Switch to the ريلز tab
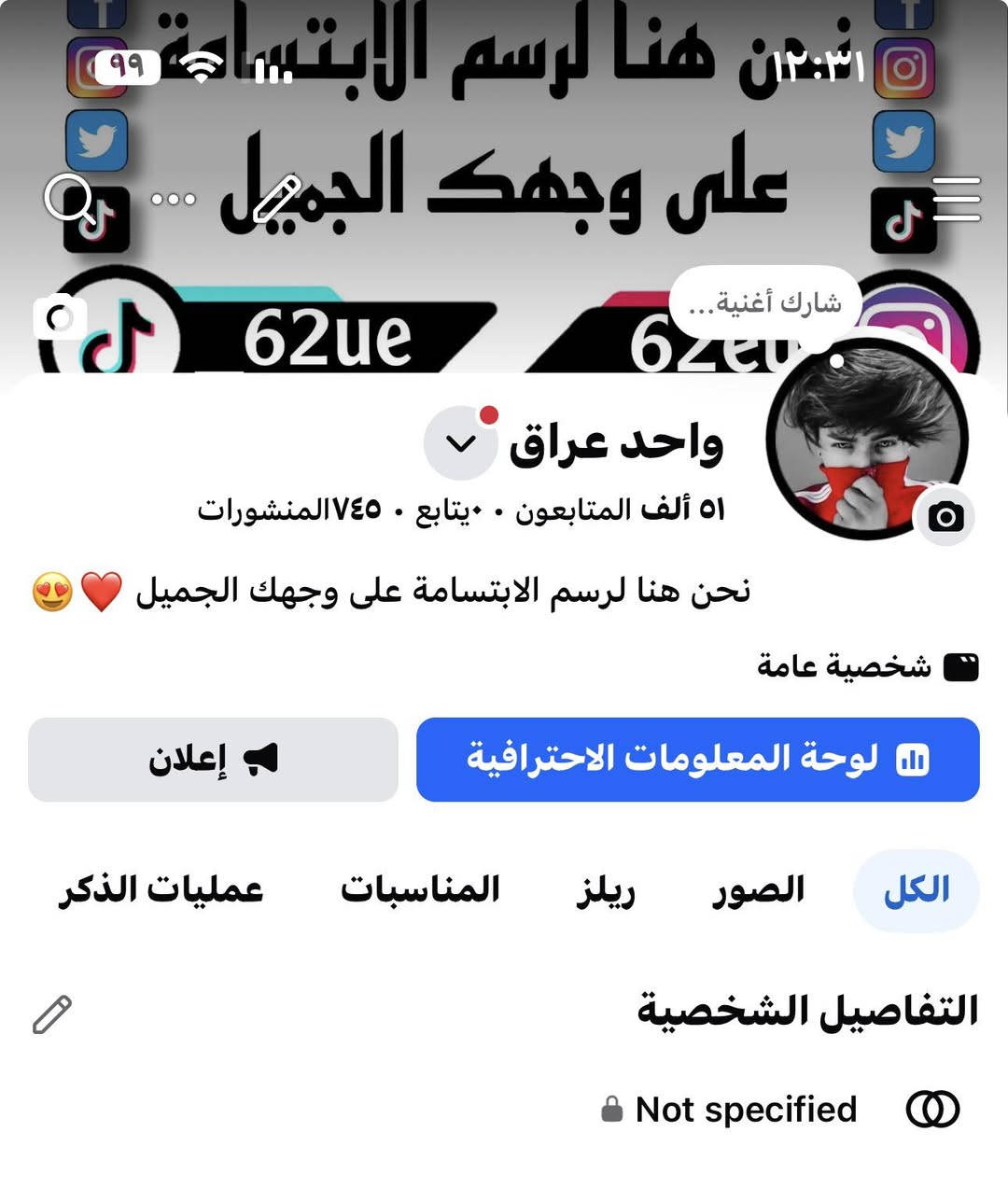The width and height of the screenshot is (1008, 1188). (x=605, y=890)
